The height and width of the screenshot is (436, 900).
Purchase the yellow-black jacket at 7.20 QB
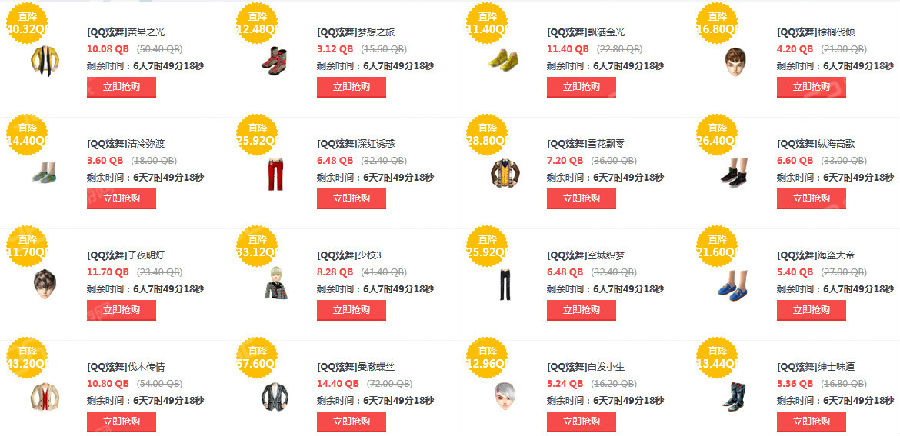point(581,198)
